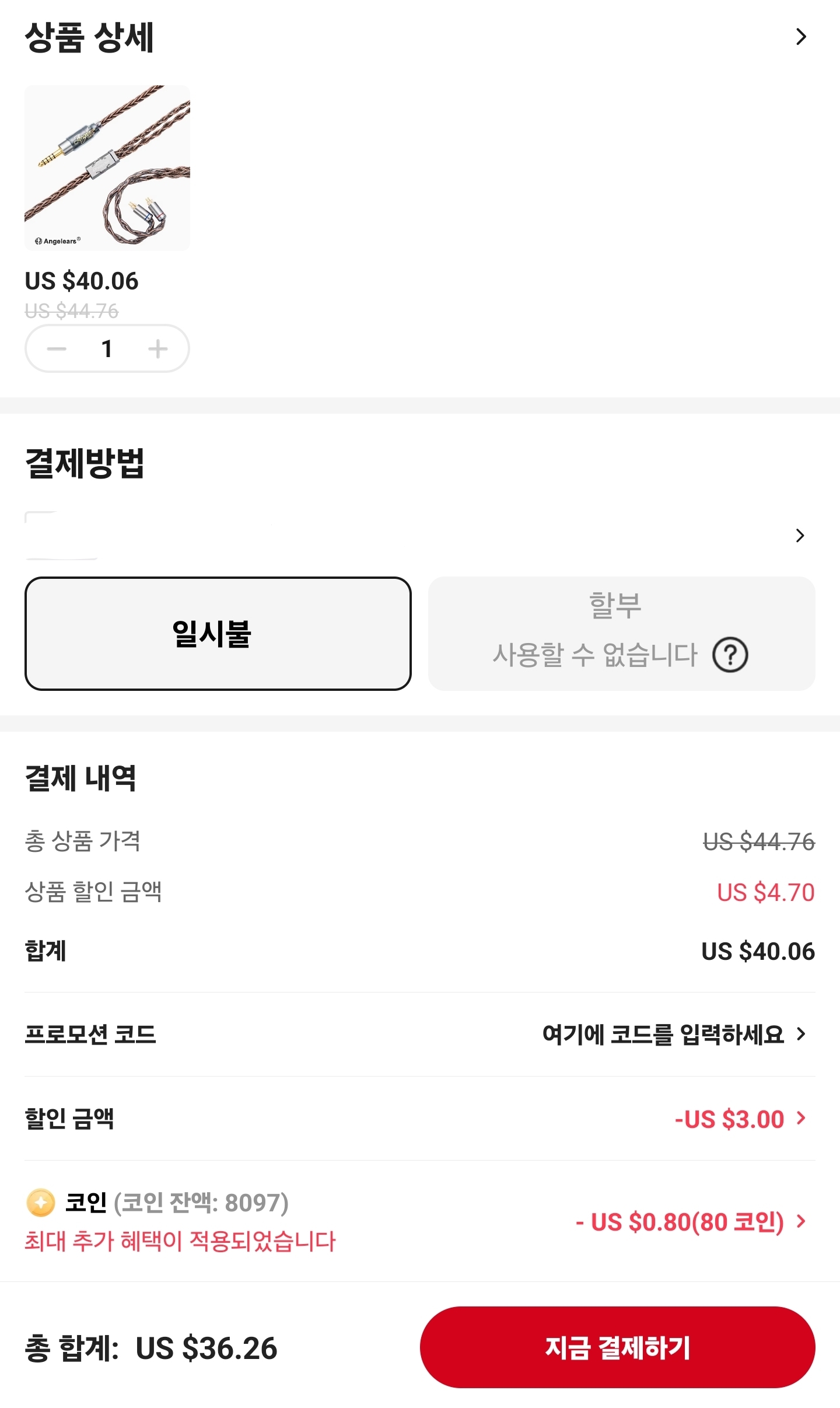Tap the Angelears cable product thumbnail
840x1408 pixels.
[107, 167]
